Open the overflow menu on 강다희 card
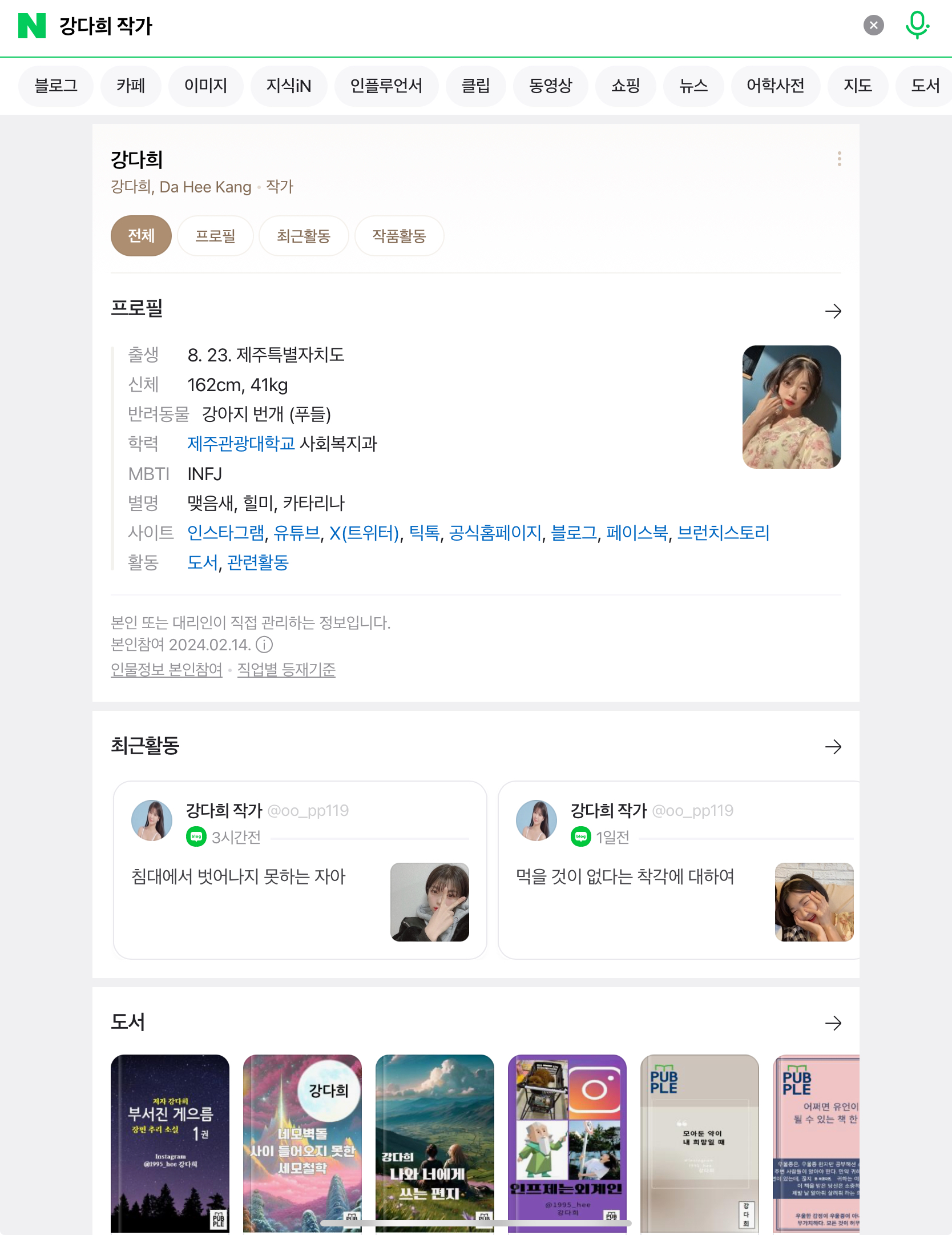Viewport: 952px width, 1235px height. point(839,159)
